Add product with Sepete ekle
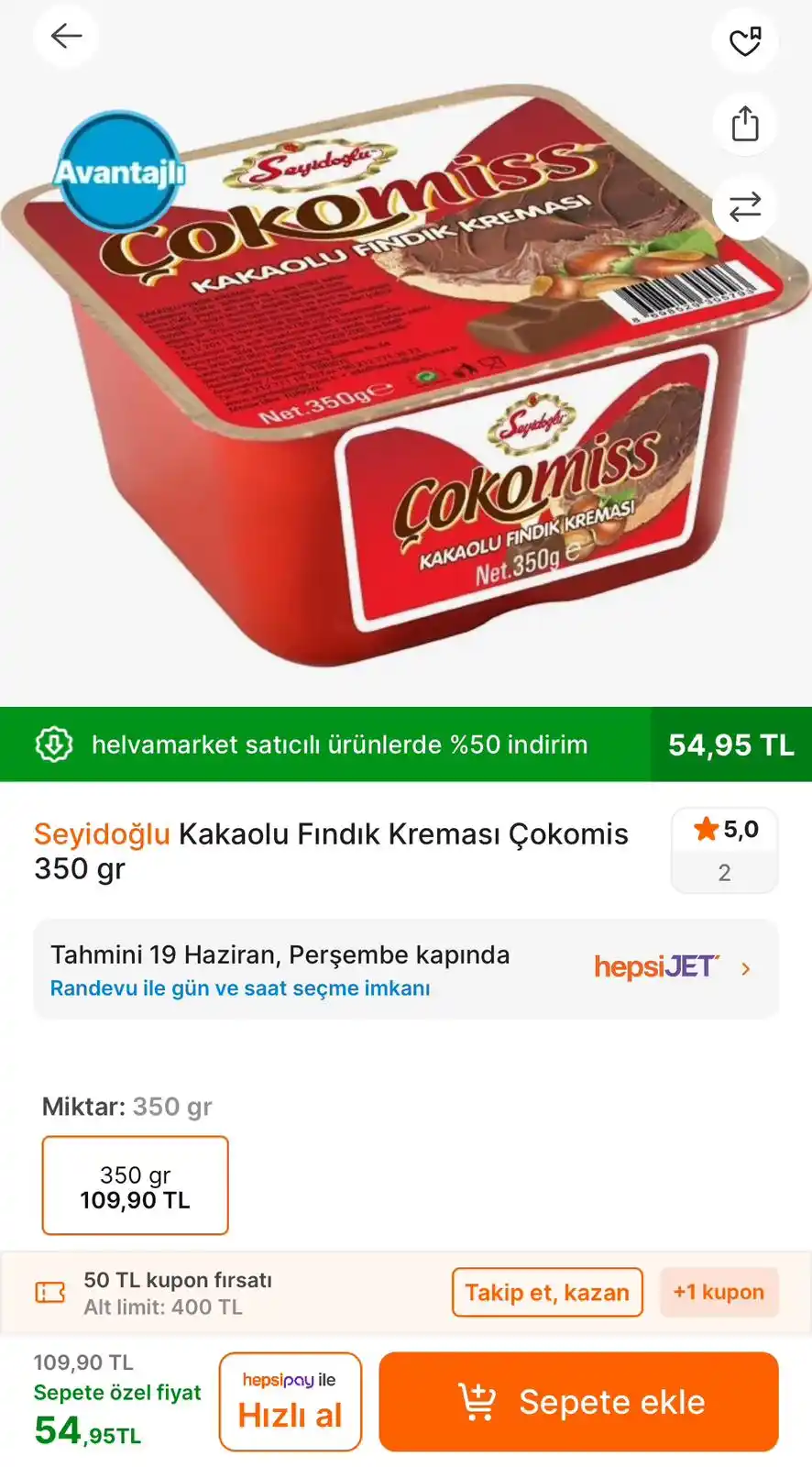This screenshot has height=1467, width=812. [578, 1402]
